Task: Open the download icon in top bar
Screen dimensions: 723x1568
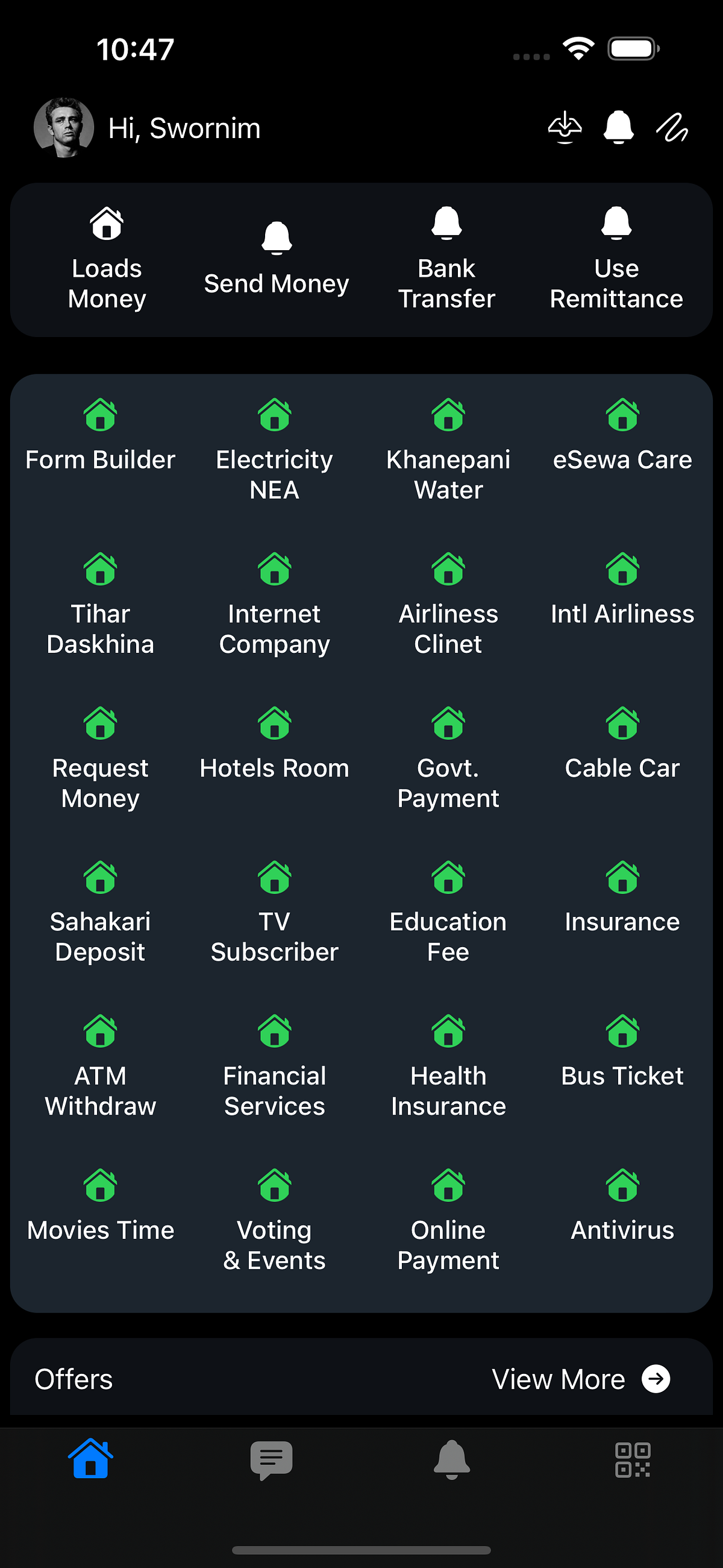Action: [563, 128]
